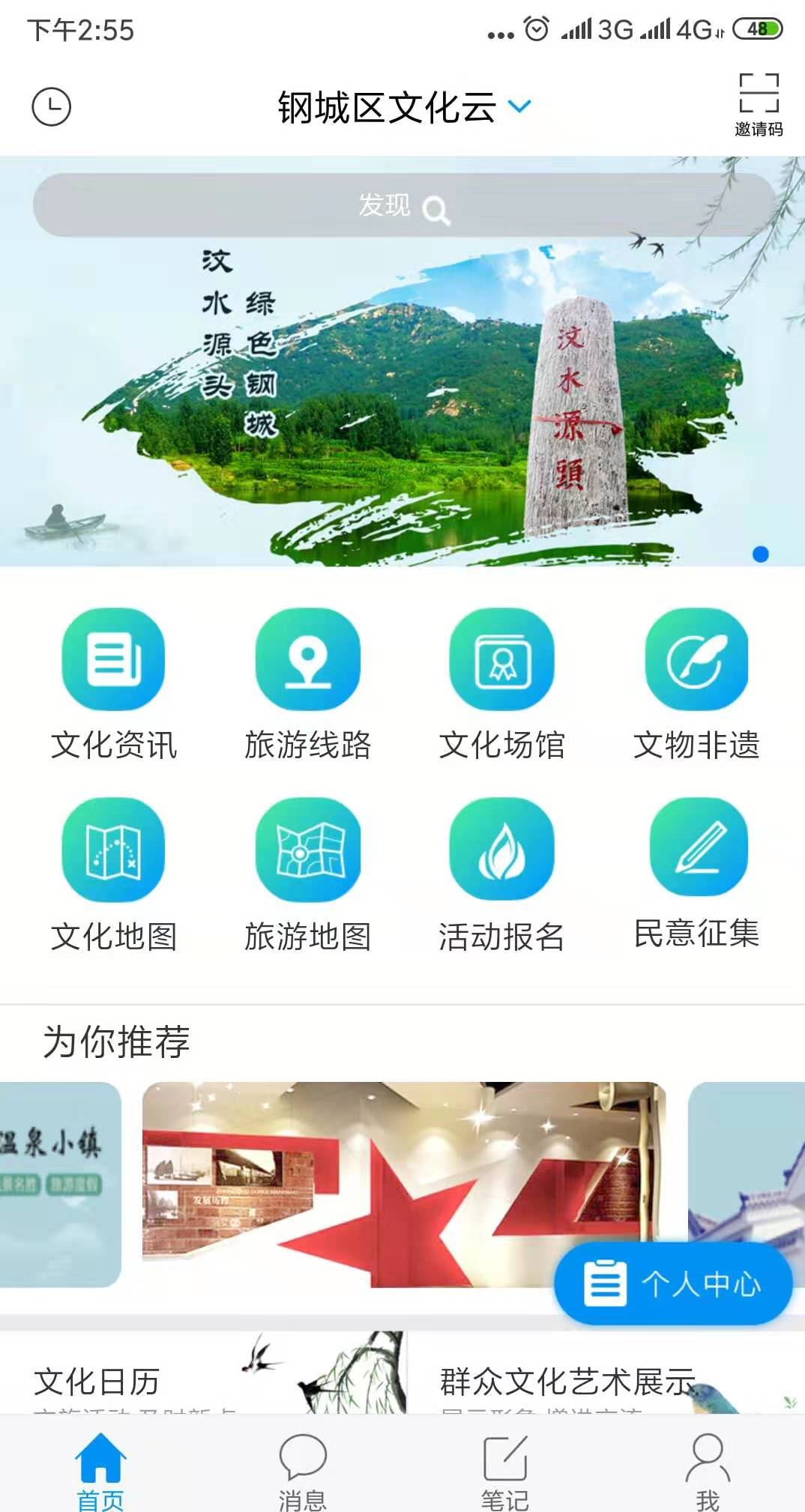Switch to the 笔记 tab
The height and width of the screenshot is (1512, 805).
[x=504, y=1472]
